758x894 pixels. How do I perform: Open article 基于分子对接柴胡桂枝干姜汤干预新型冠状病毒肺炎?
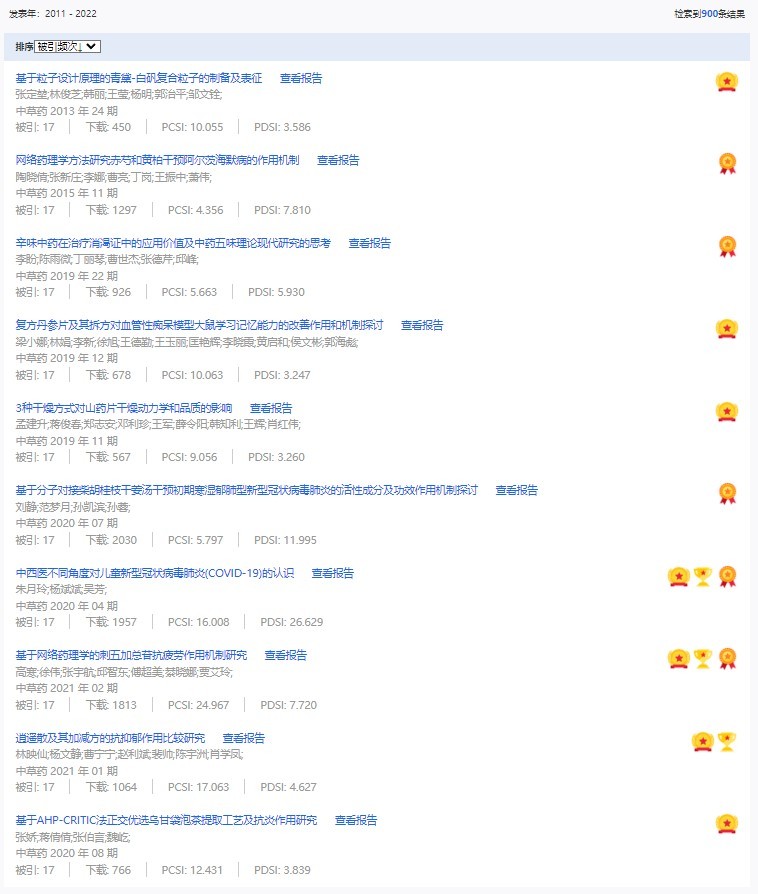[x=246, y=490]
